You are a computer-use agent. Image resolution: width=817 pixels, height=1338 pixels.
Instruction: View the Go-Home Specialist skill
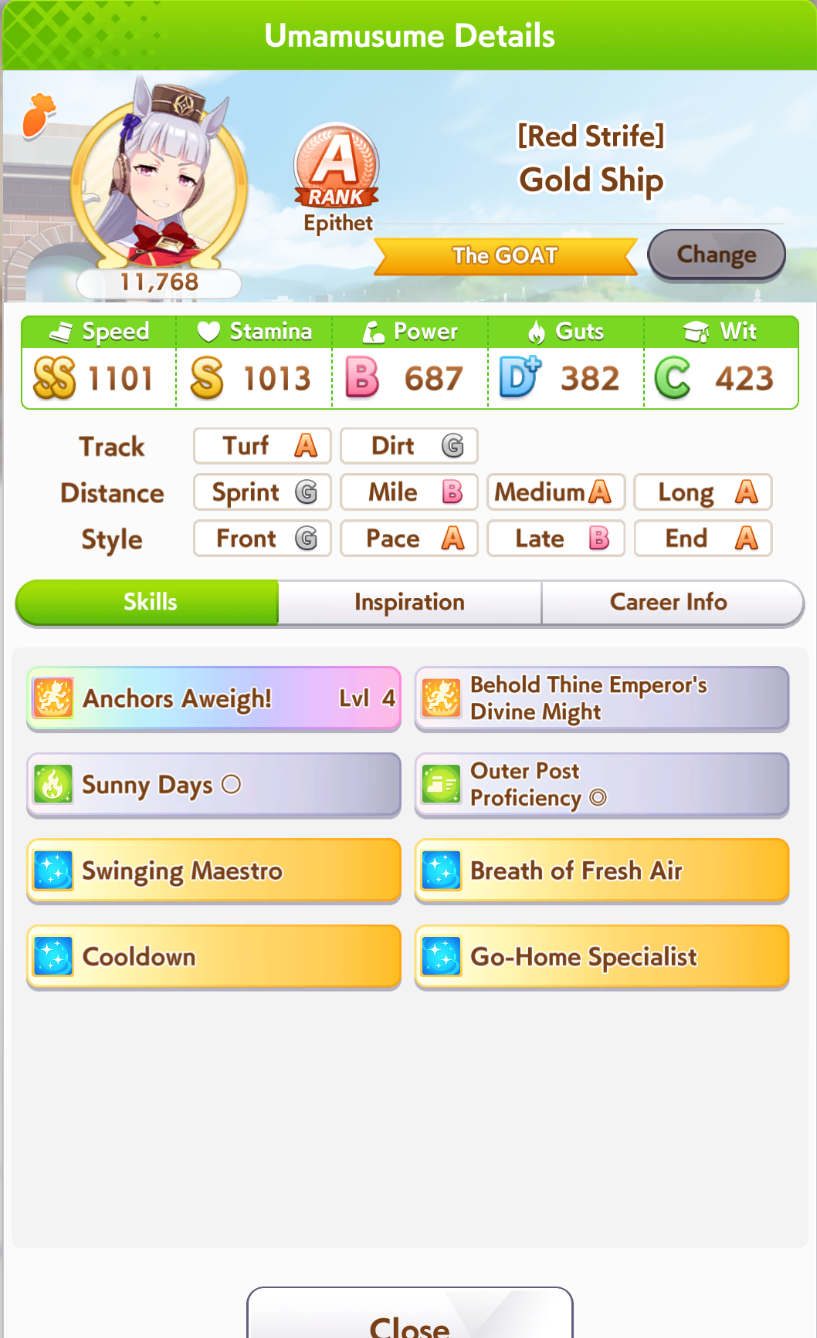602,956
